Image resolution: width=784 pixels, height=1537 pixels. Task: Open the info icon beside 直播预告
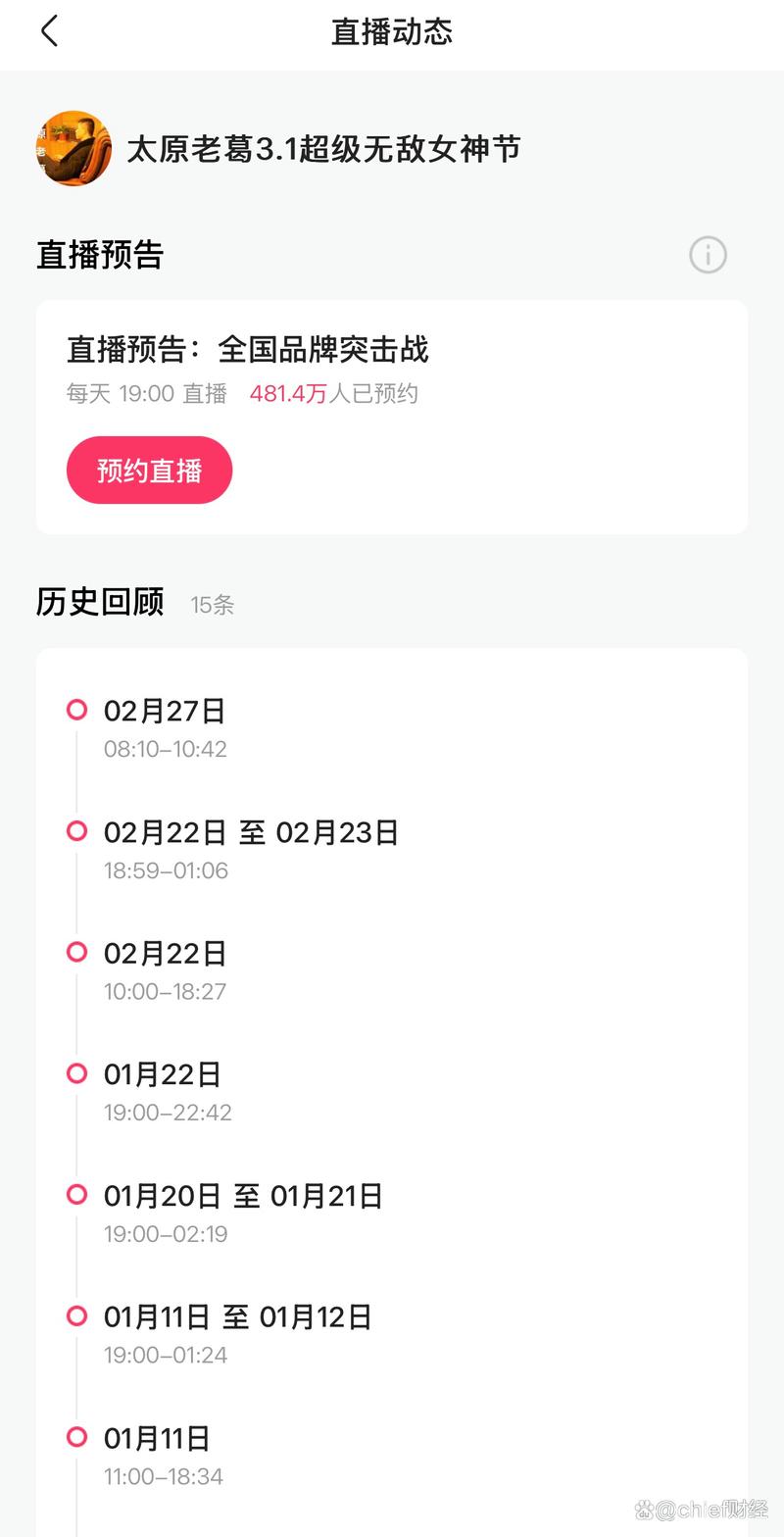(708, 255)
